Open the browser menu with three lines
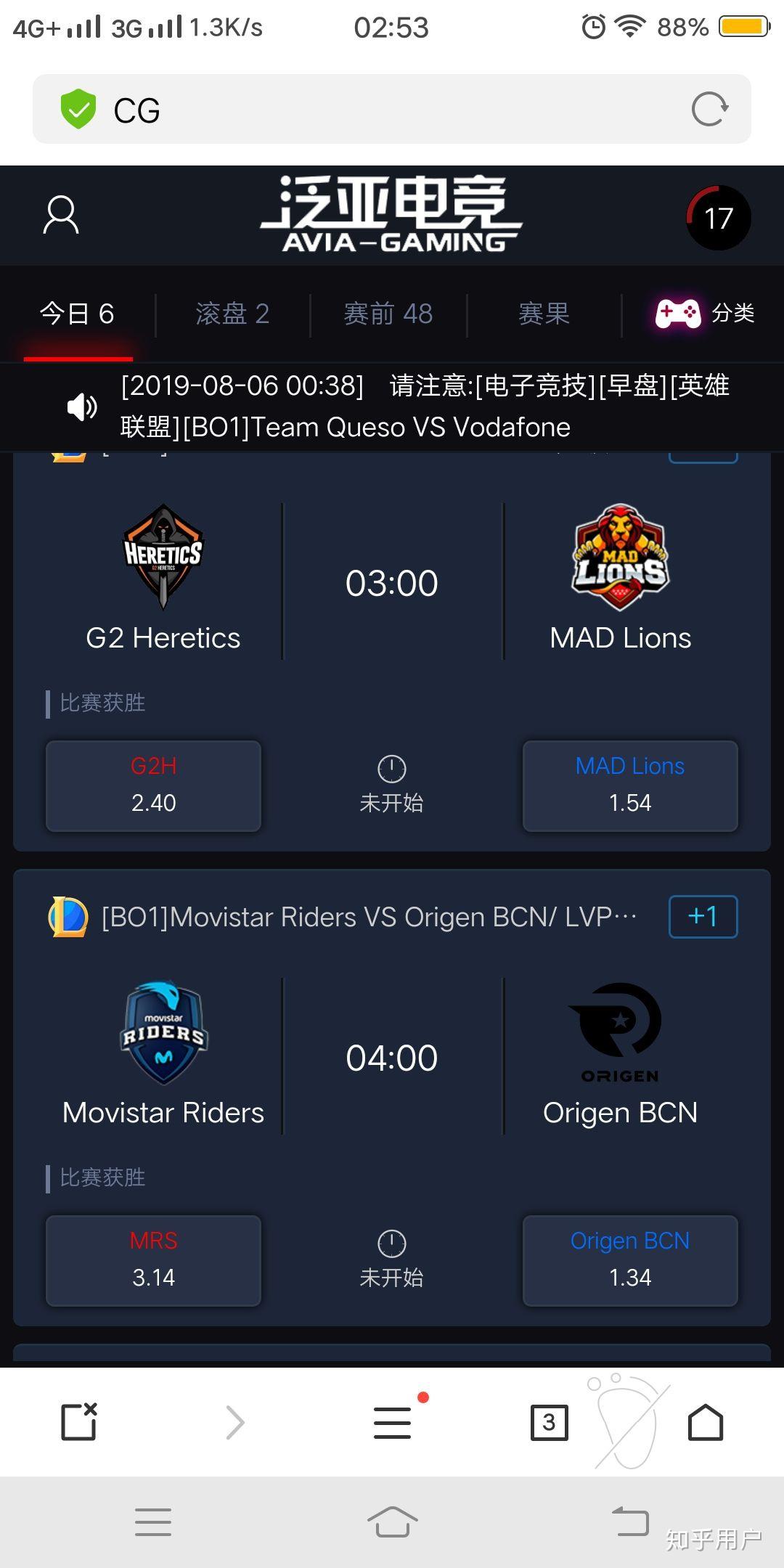Viewport: 784px width, 1568px height. (392, 1423)
